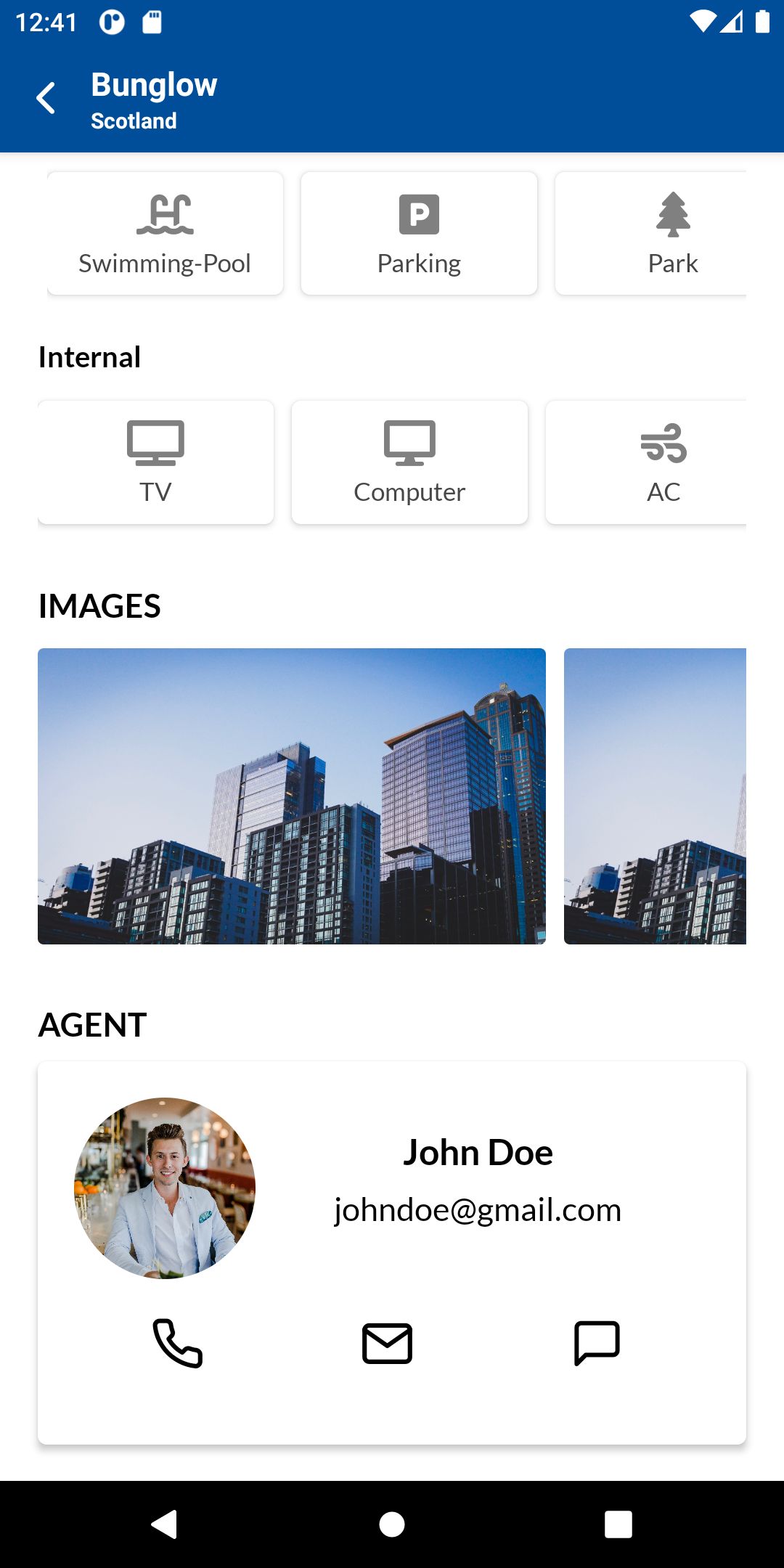View the second, partly visible property image

click(655, 796)
